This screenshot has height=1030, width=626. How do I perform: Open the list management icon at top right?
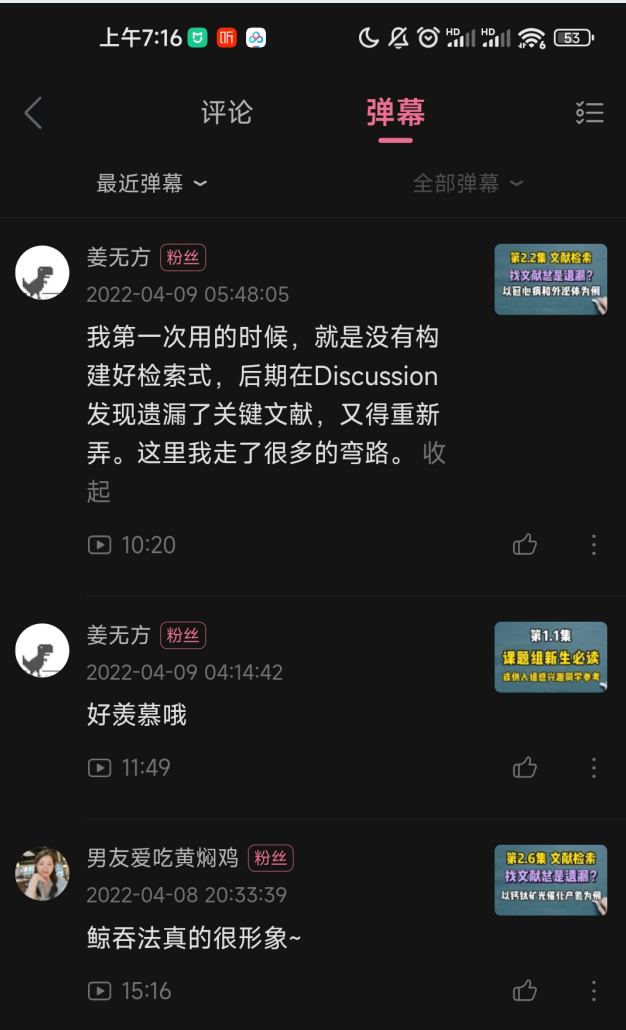coord(590,113)
